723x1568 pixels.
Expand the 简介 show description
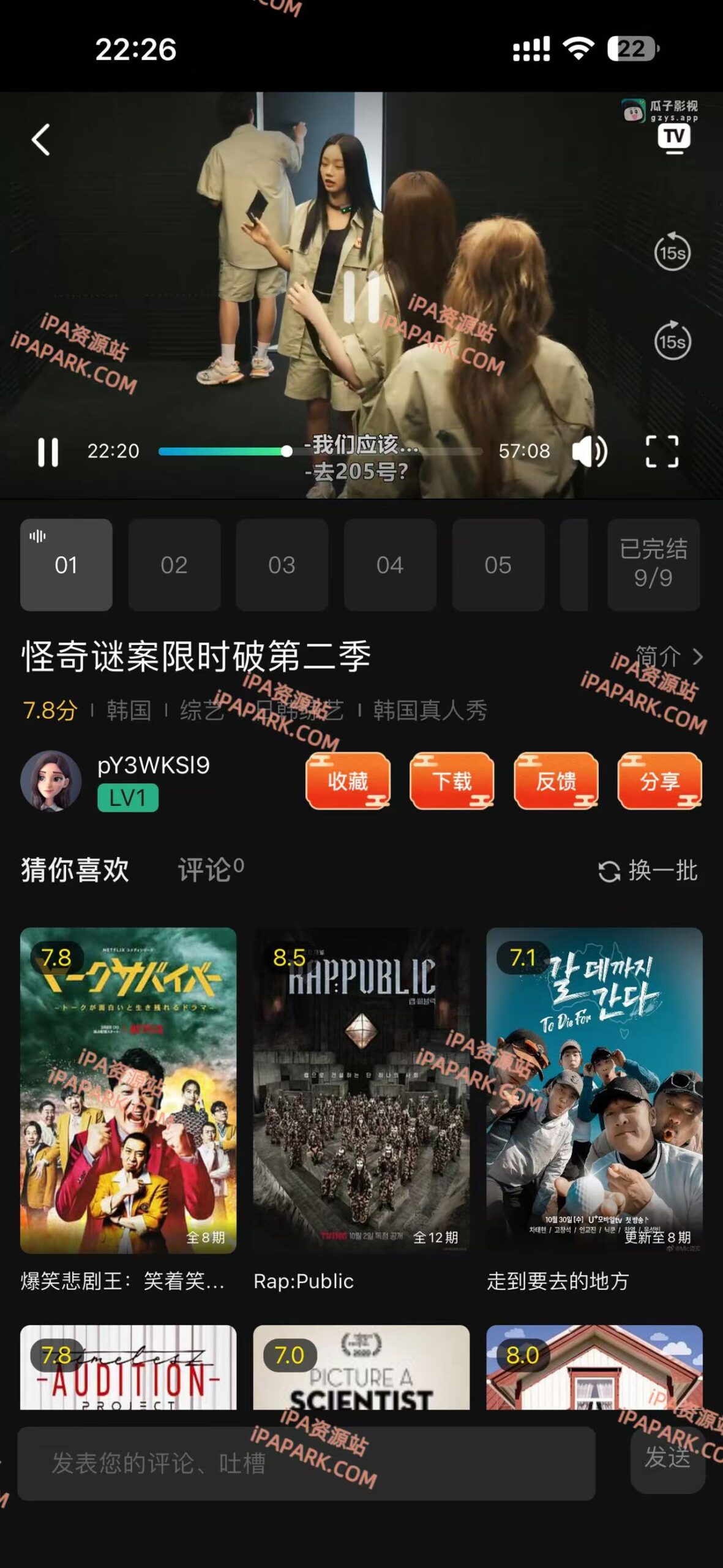[x=669, y=656]
